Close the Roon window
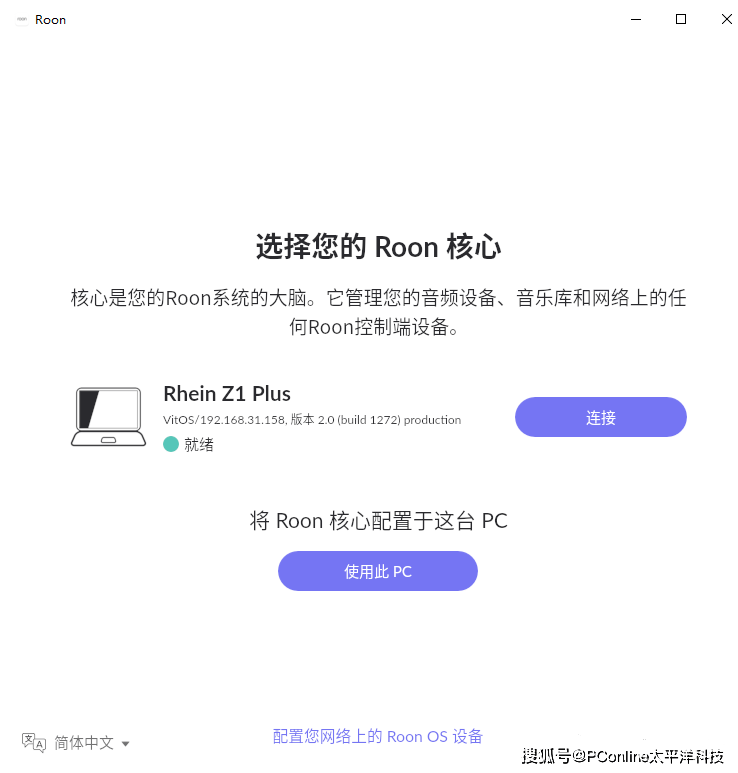The width and height of the screenshot is (738, 773). (x=727, y=19)
